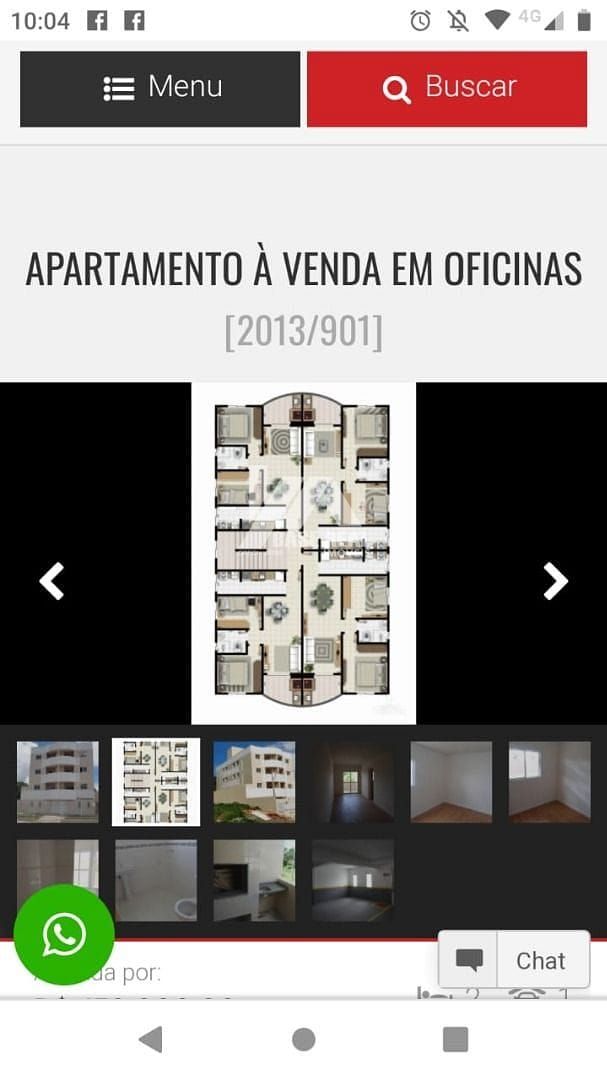Select the angled building exterior thumbnail

(254, 781)
